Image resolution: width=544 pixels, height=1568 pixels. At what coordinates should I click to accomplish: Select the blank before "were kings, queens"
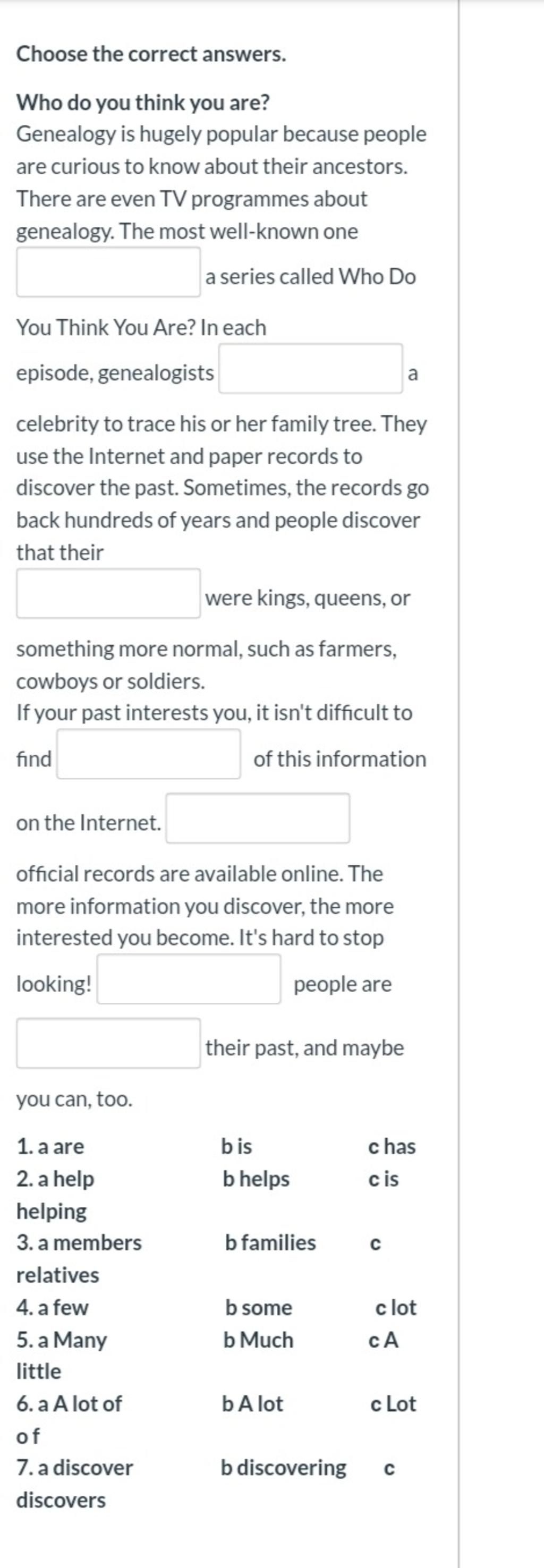[108, 593]
